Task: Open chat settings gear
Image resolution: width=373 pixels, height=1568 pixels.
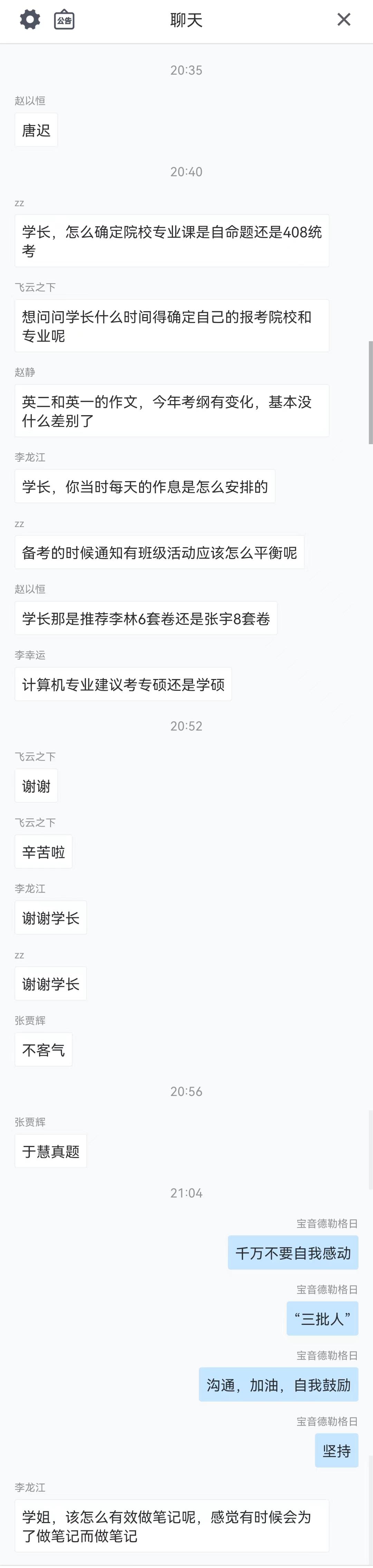Action: (x=30, y=20)
